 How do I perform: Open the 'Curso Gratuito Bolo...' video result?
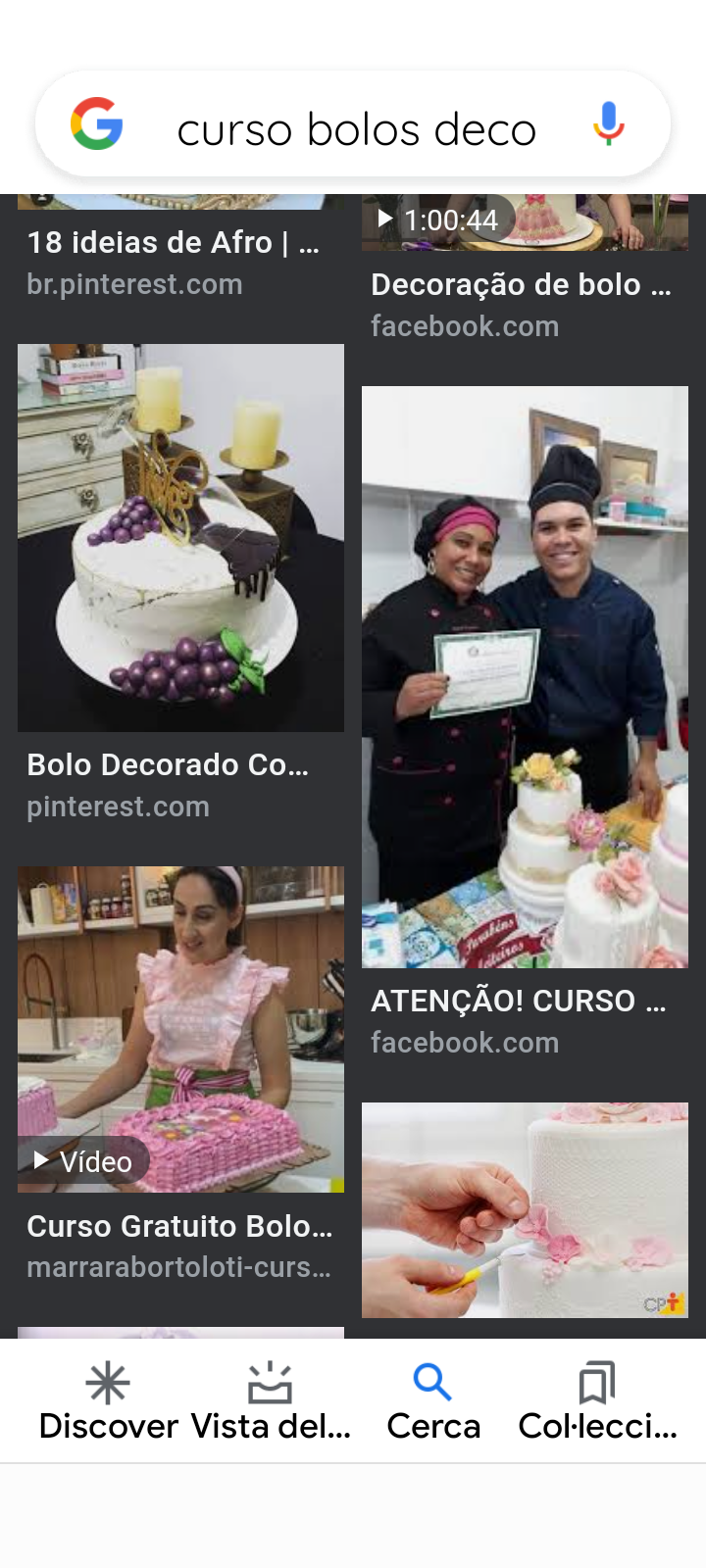pyautogui.click(x=180, y=1029)
